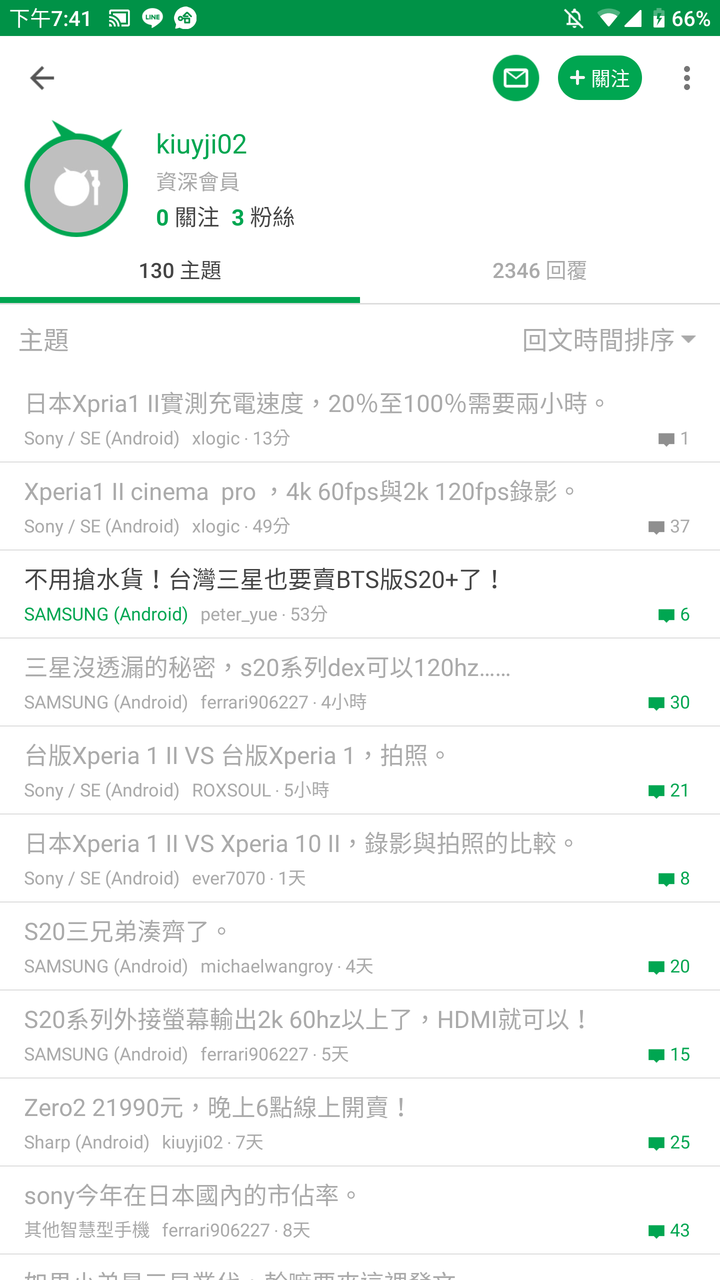This screenshot has height=1280, width=720.
Task: Tap the battery level indicator showing 66%
Action: pyautogui.click(x=690, y=17)
